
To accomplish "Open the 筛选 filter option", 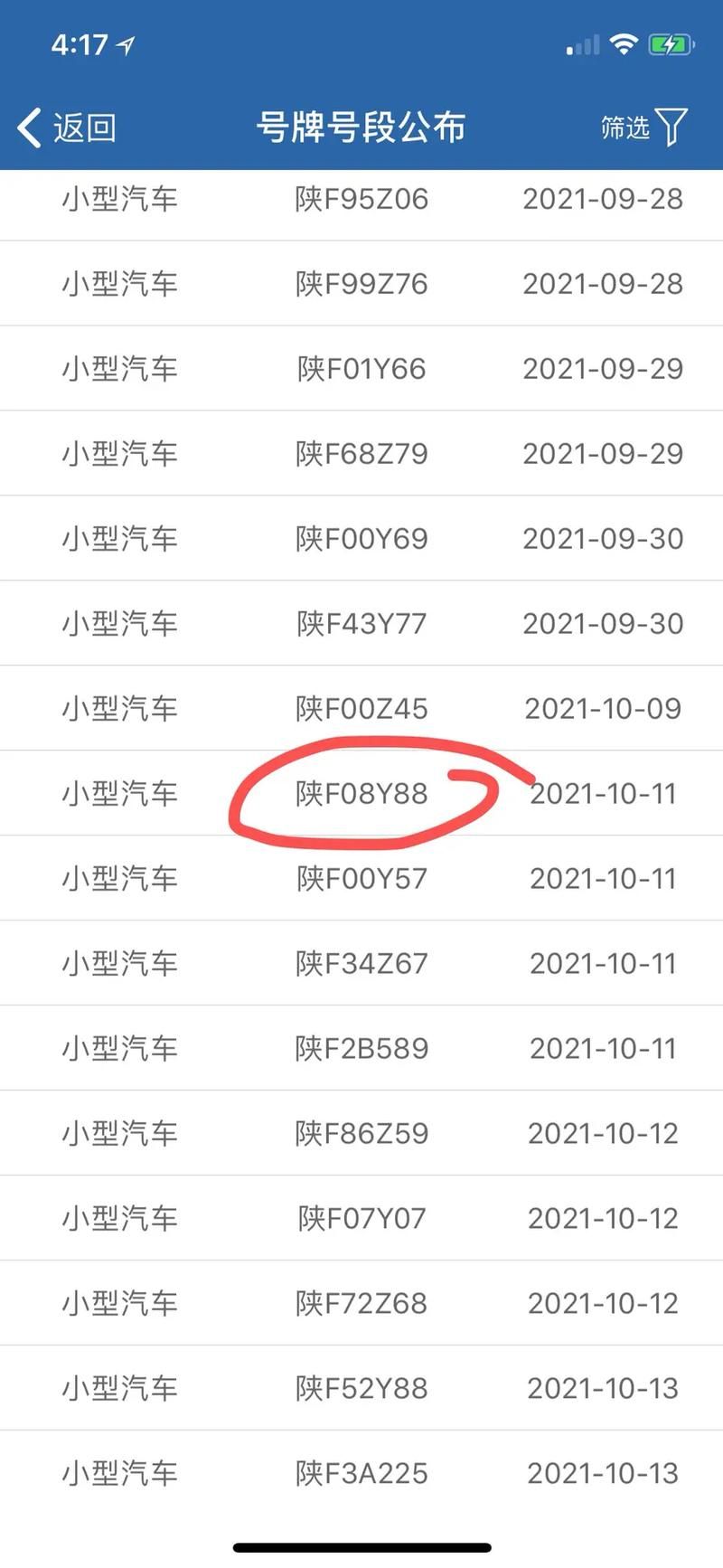I will pos(643,128).
